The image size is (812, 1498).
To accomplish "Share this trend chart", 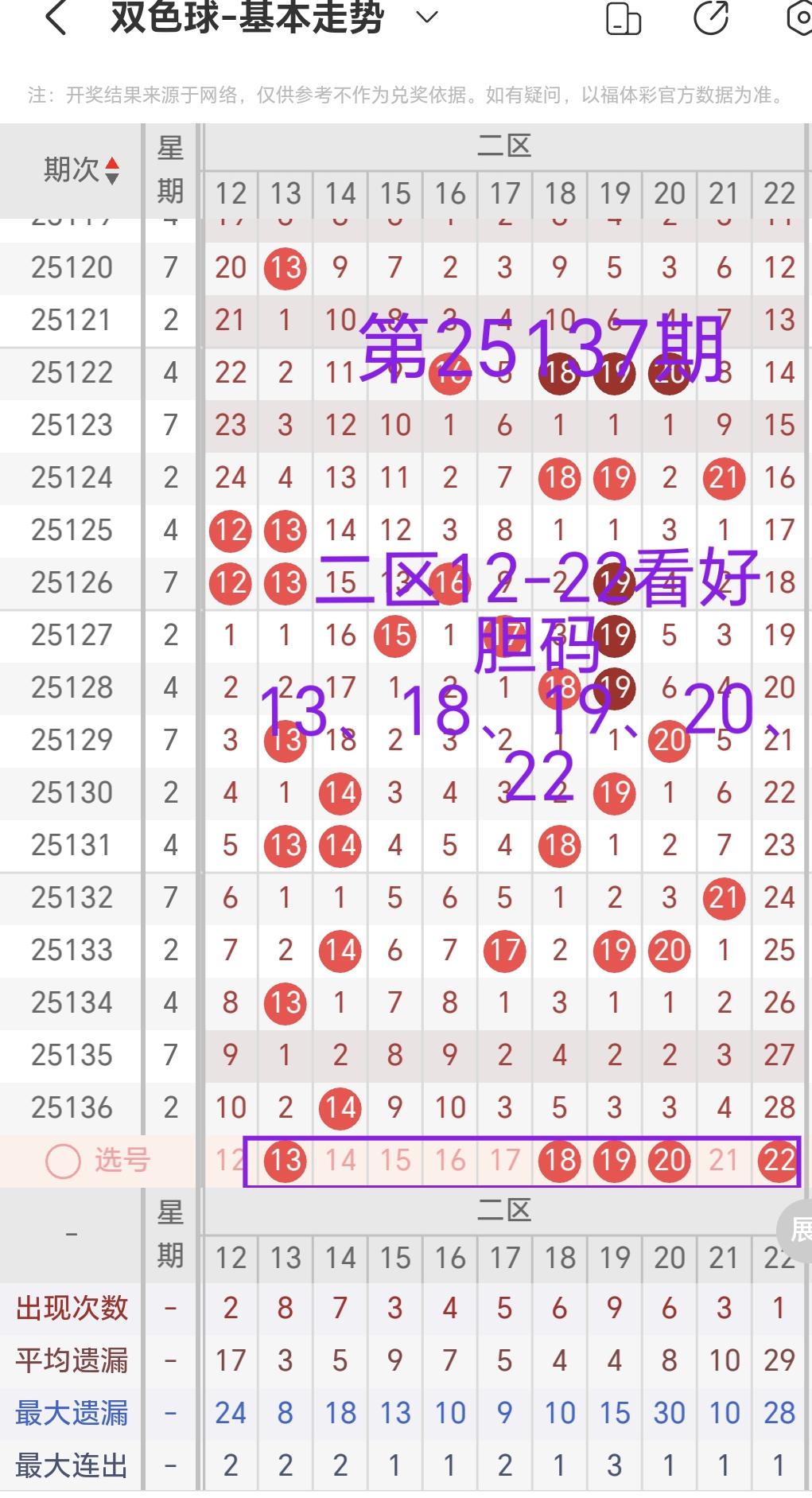I will click(x=711, y=18).
